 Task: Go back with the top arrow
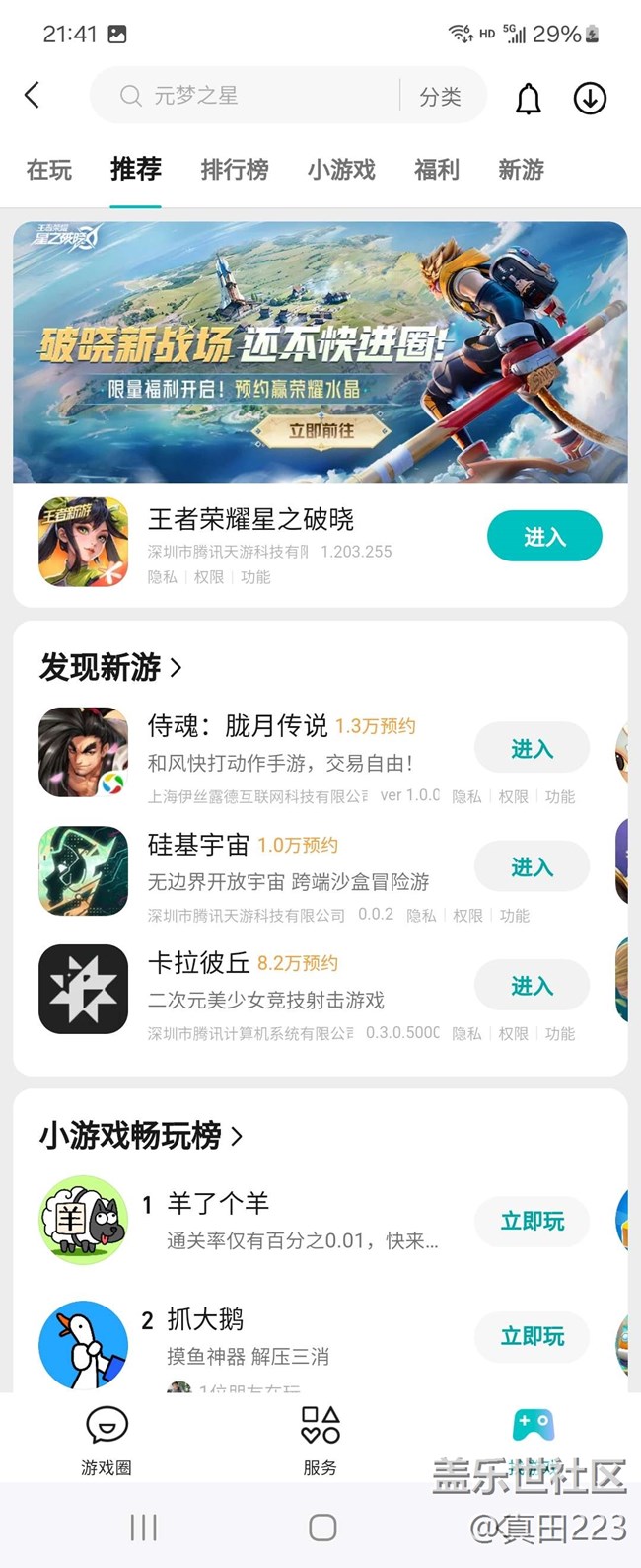pos(32,96)
